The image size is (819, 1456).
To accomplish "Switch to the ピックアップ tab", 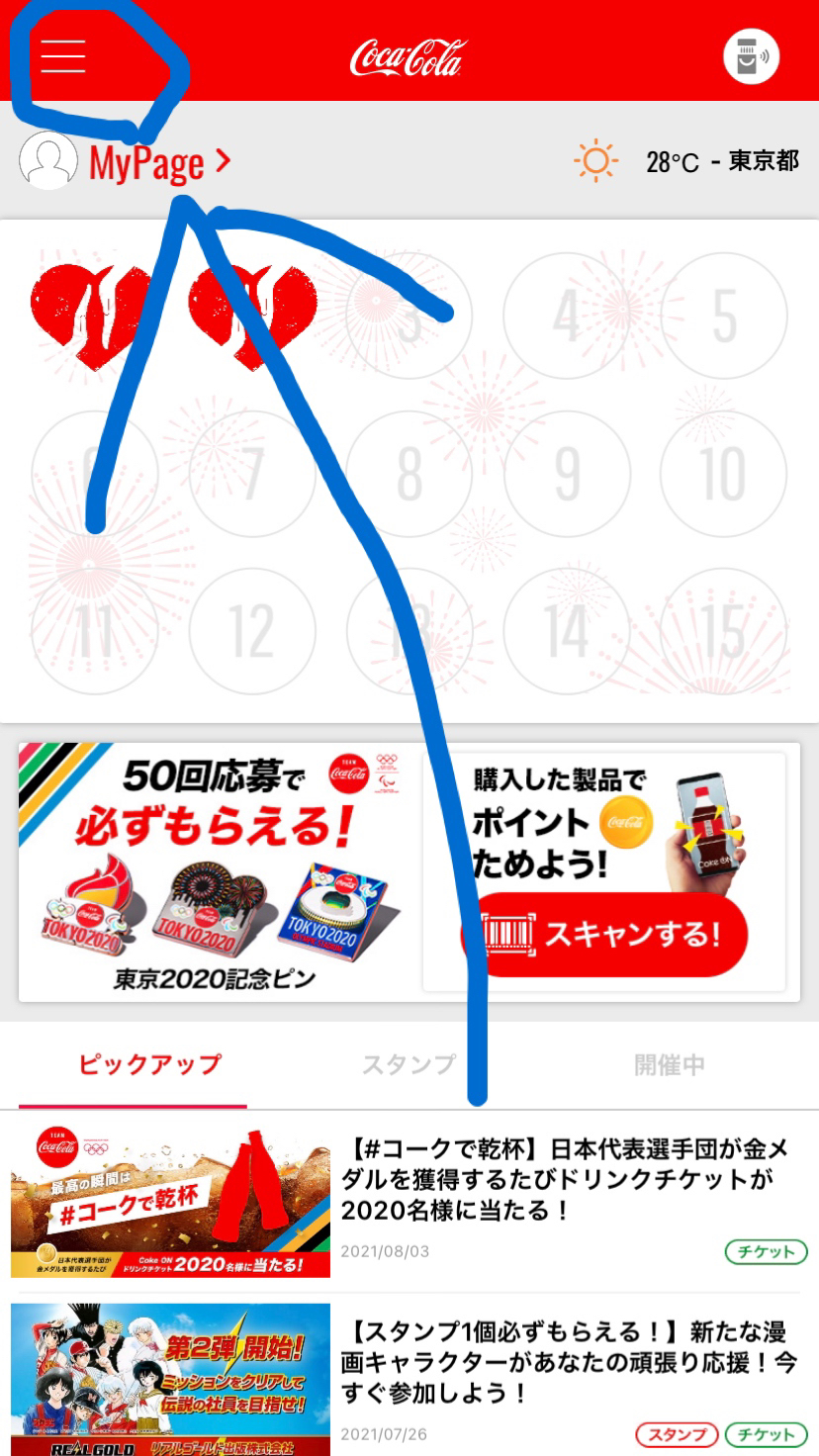I will [x=149, y=1065].
